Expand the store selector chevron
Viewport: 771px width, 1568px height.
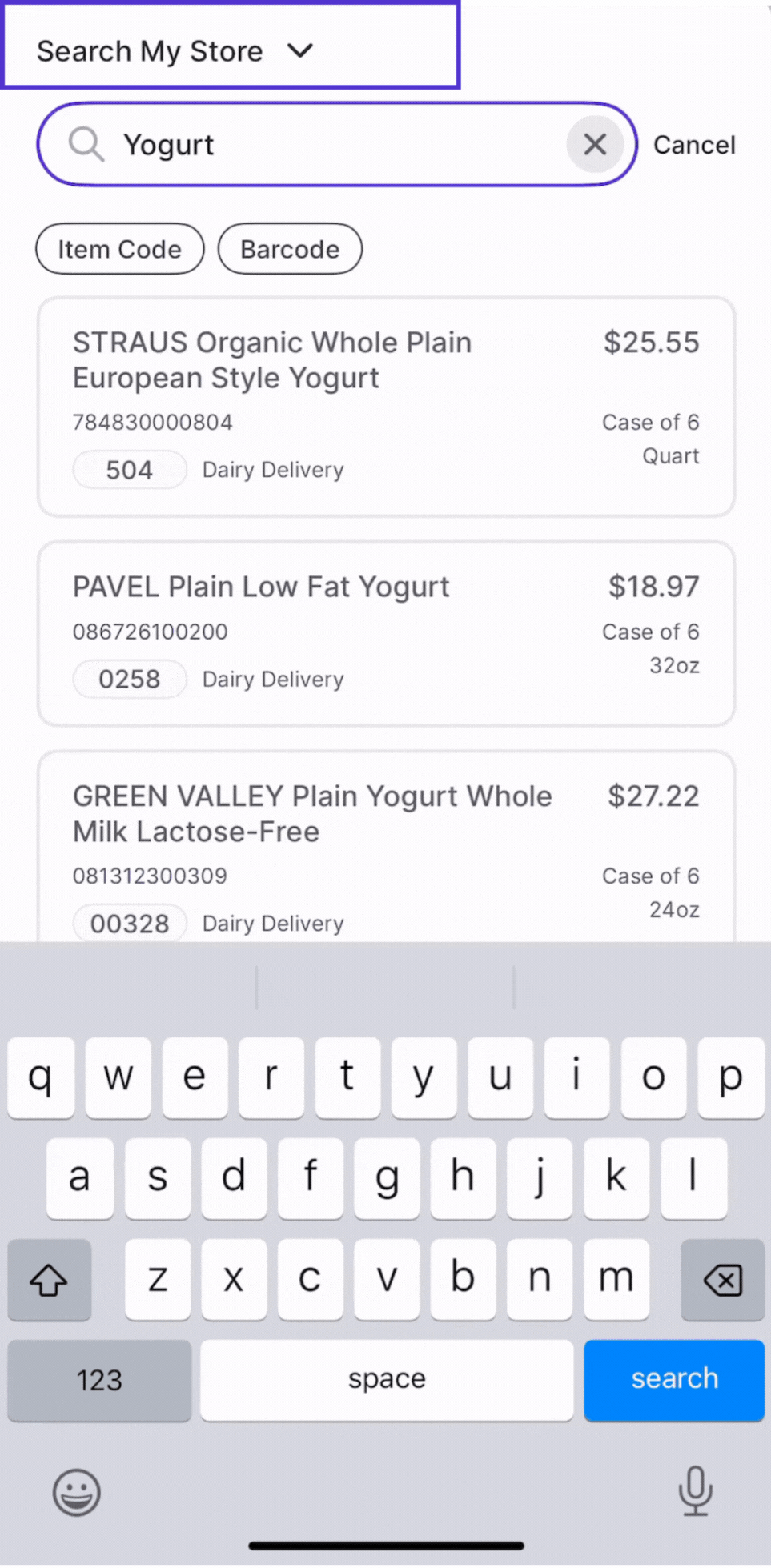(299, 50)
